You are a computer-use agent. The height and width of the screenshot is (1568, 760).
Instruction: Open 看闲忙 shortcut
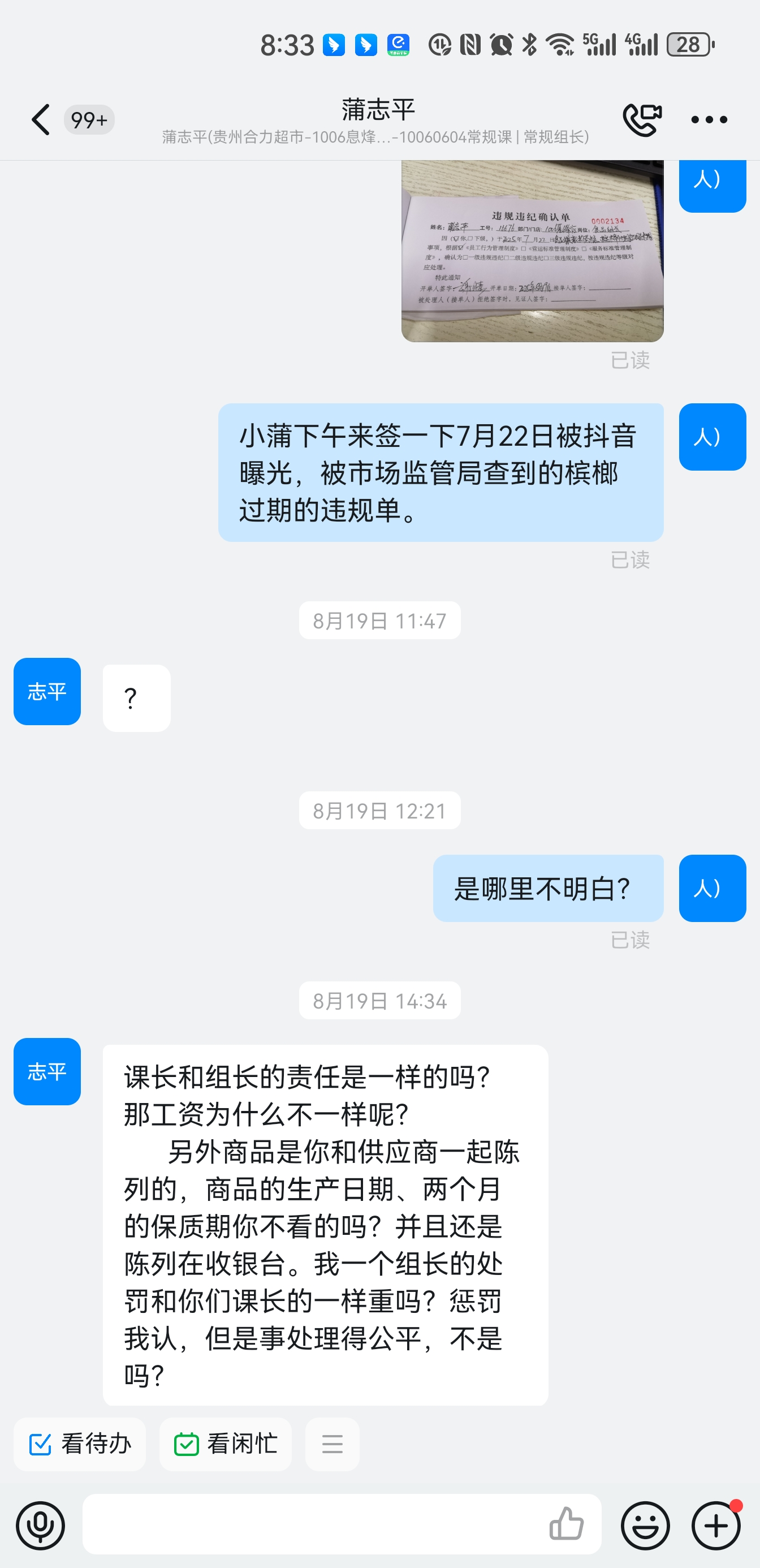tap(225, 1444)
